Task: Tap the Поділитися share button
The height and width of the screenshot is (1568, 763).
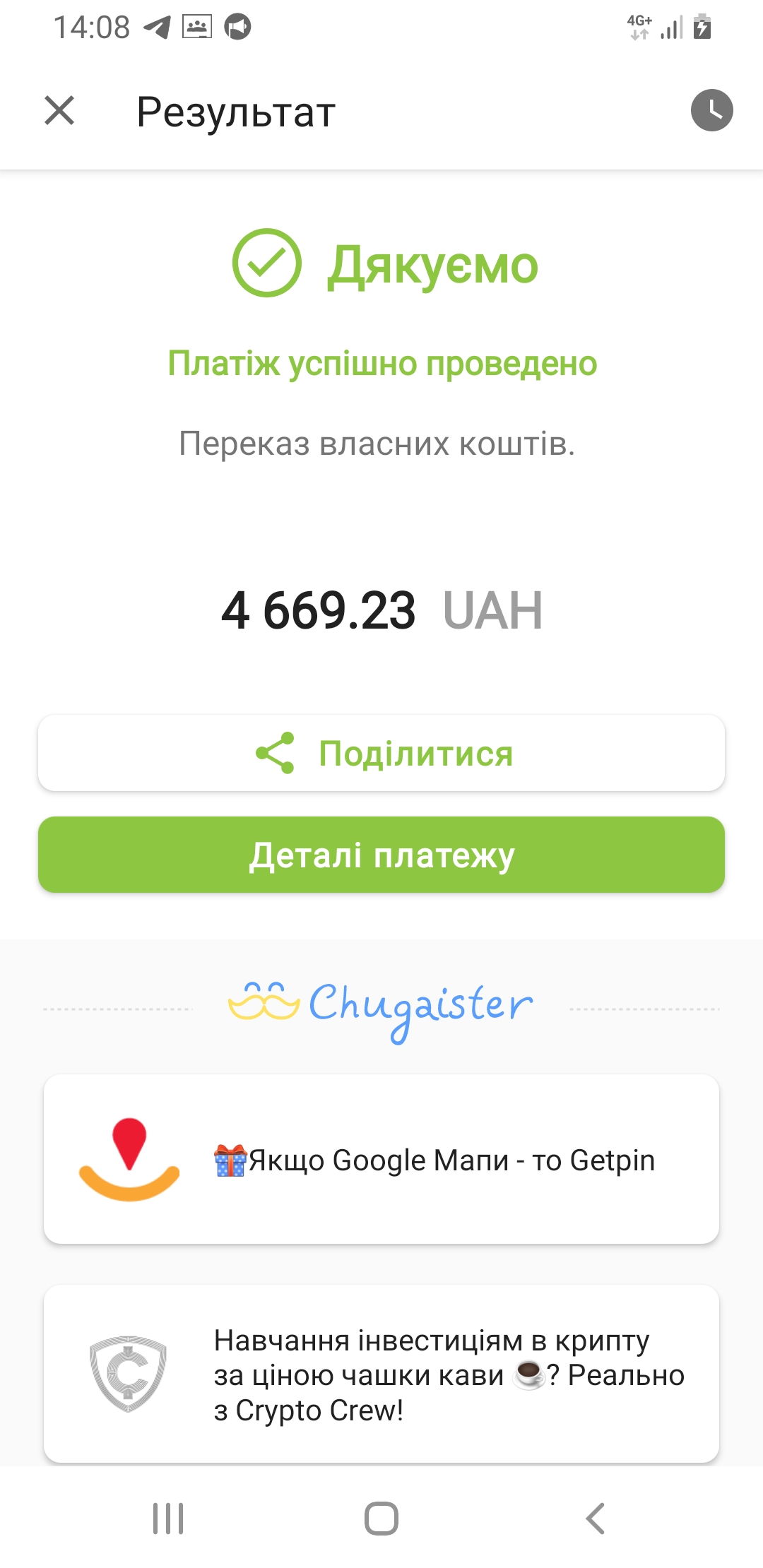Action: (x=381, y=753)
